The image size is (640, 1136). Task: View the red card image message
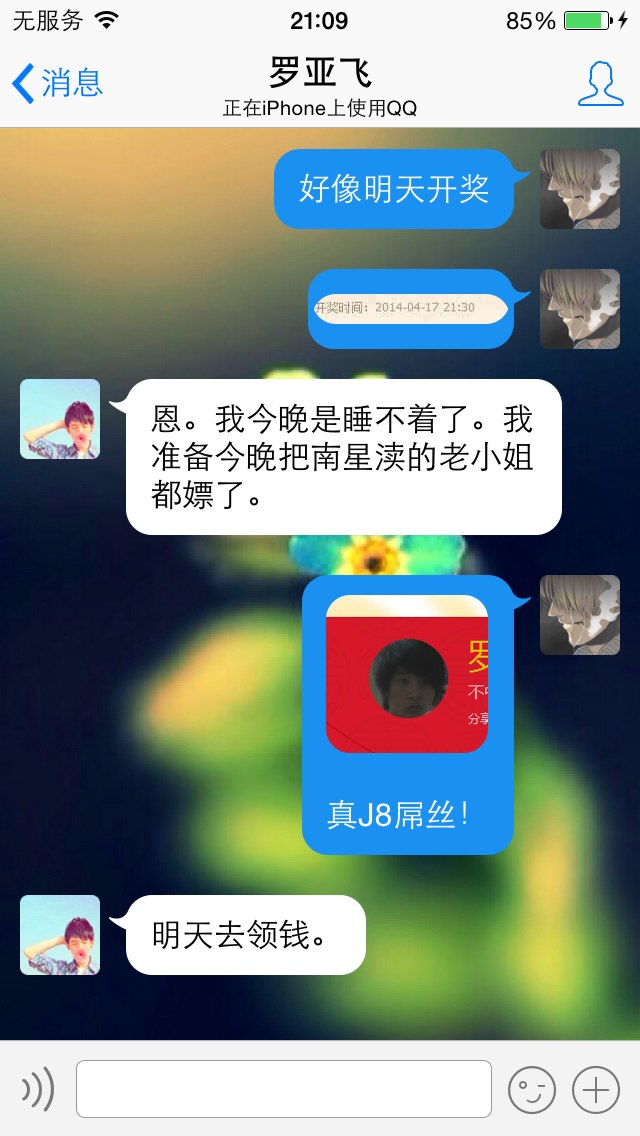coord(407,674)
